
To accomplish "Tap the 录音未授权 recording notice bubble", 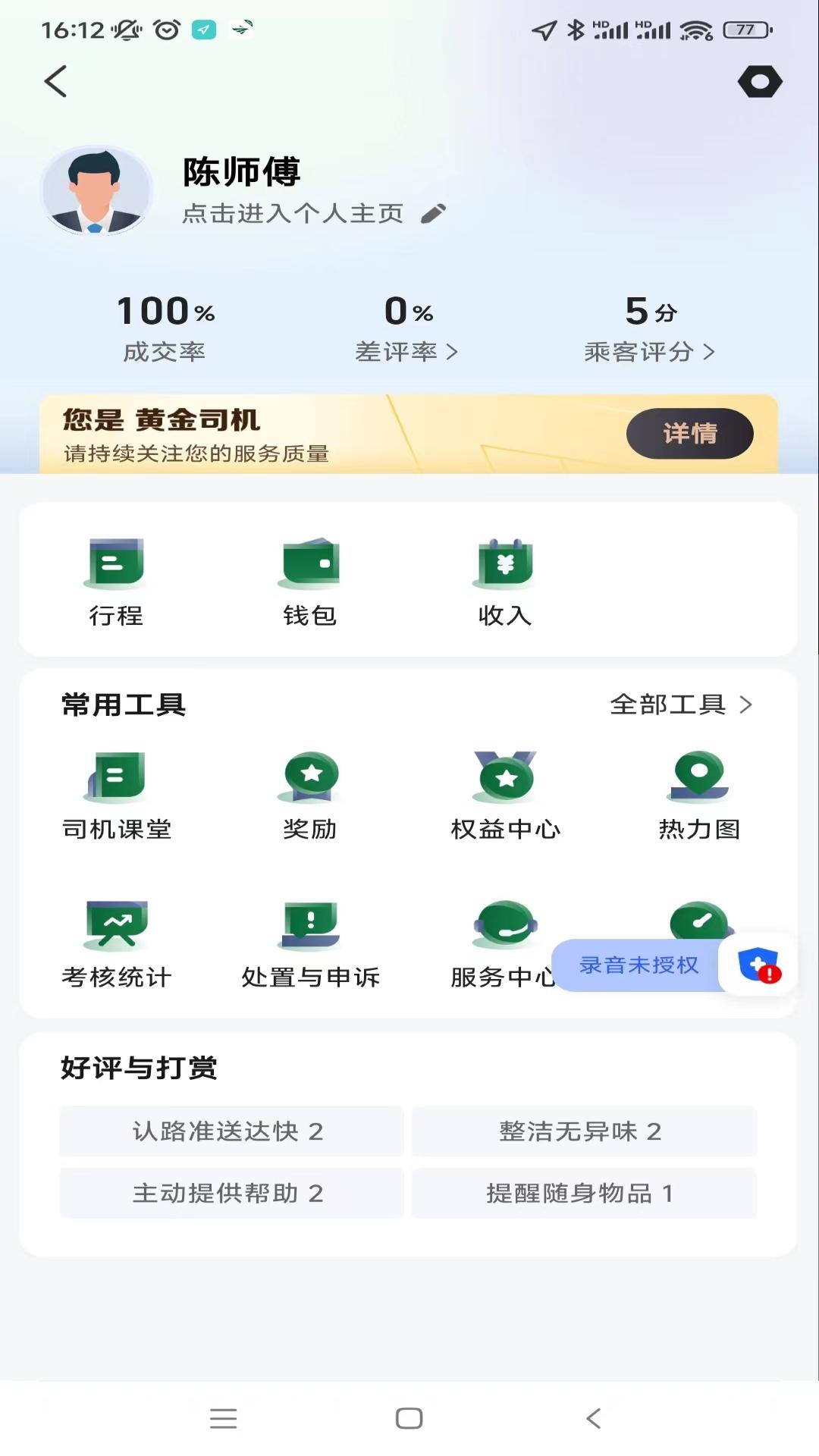I will tap(637, 965).
